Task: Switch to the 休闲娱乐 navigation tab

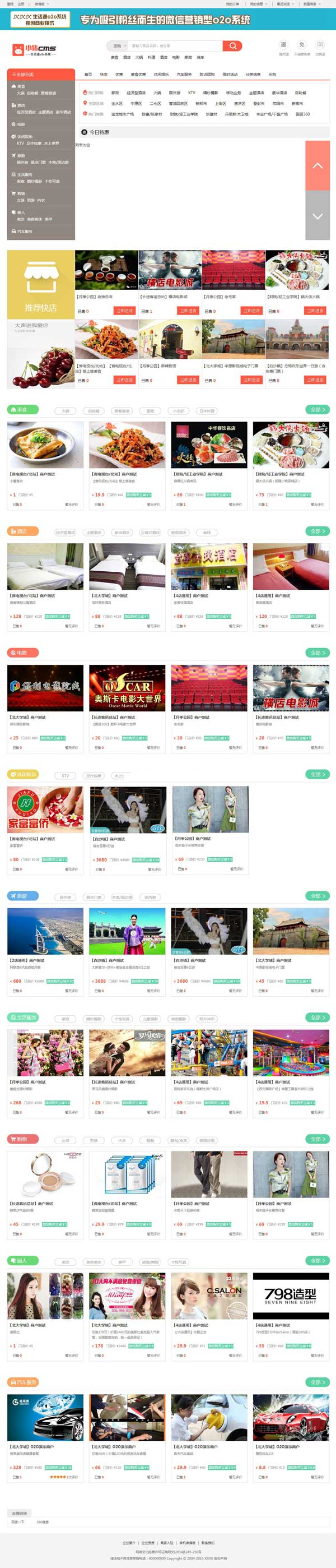Action: click(x=161, y=74)
